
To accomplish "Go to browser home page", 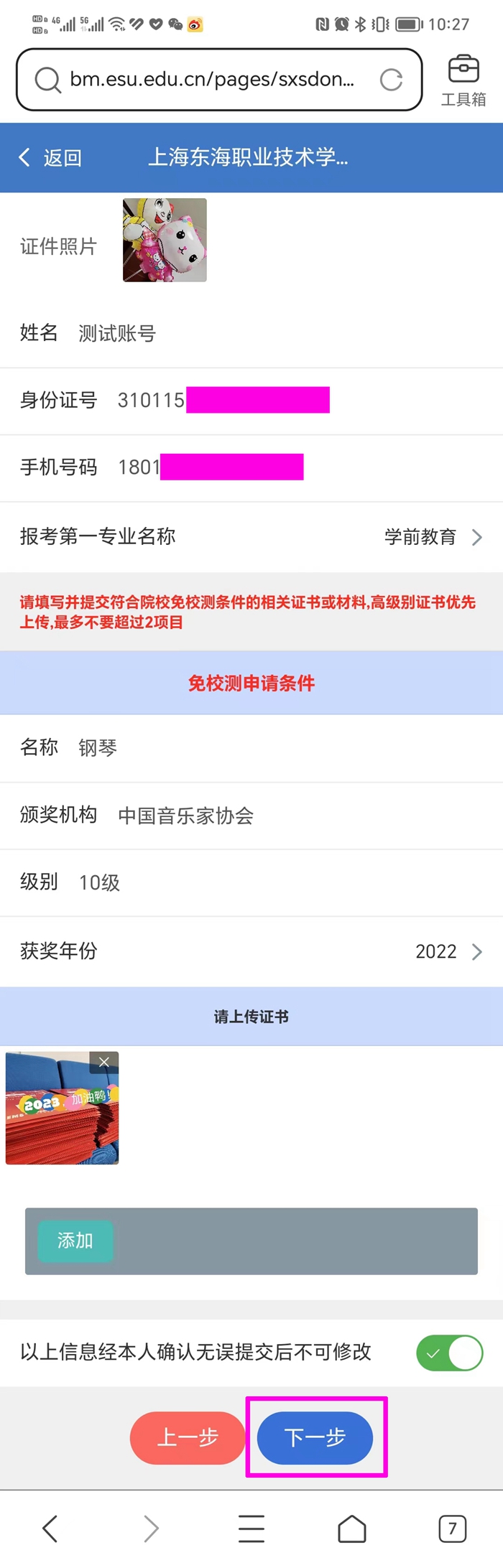I will 352,1529.
